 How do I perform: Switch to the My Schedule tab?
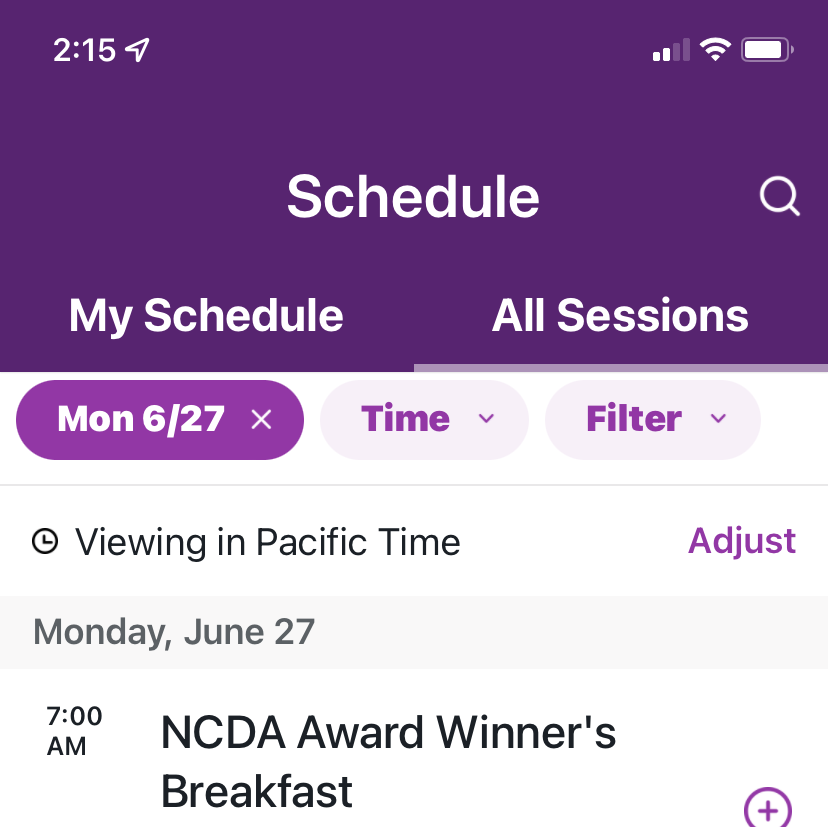click(206, 316)
